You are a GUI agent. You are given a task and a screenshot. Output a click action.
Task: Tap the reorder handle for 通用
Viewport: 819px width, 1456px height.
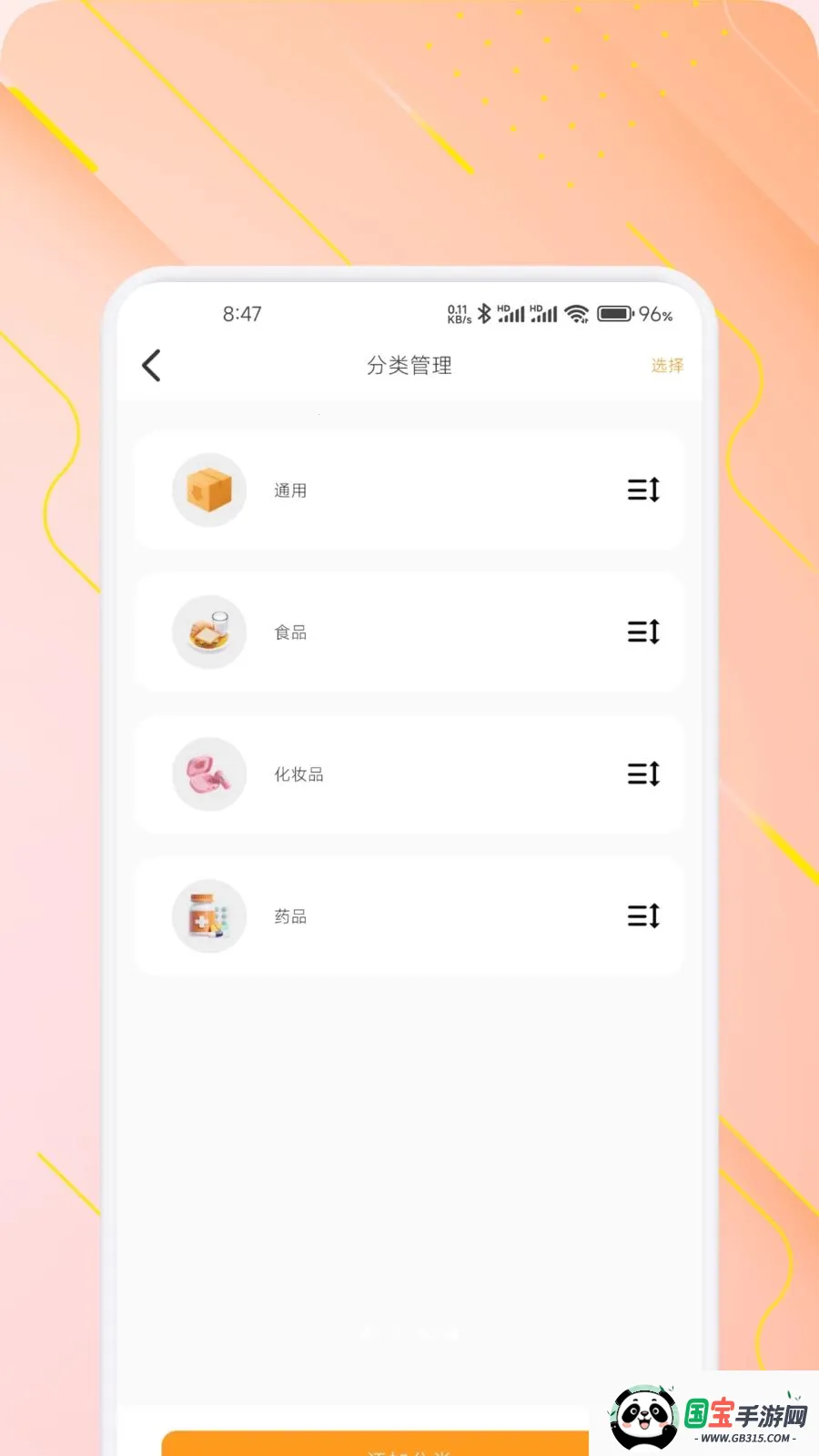(x=643, y=490)
